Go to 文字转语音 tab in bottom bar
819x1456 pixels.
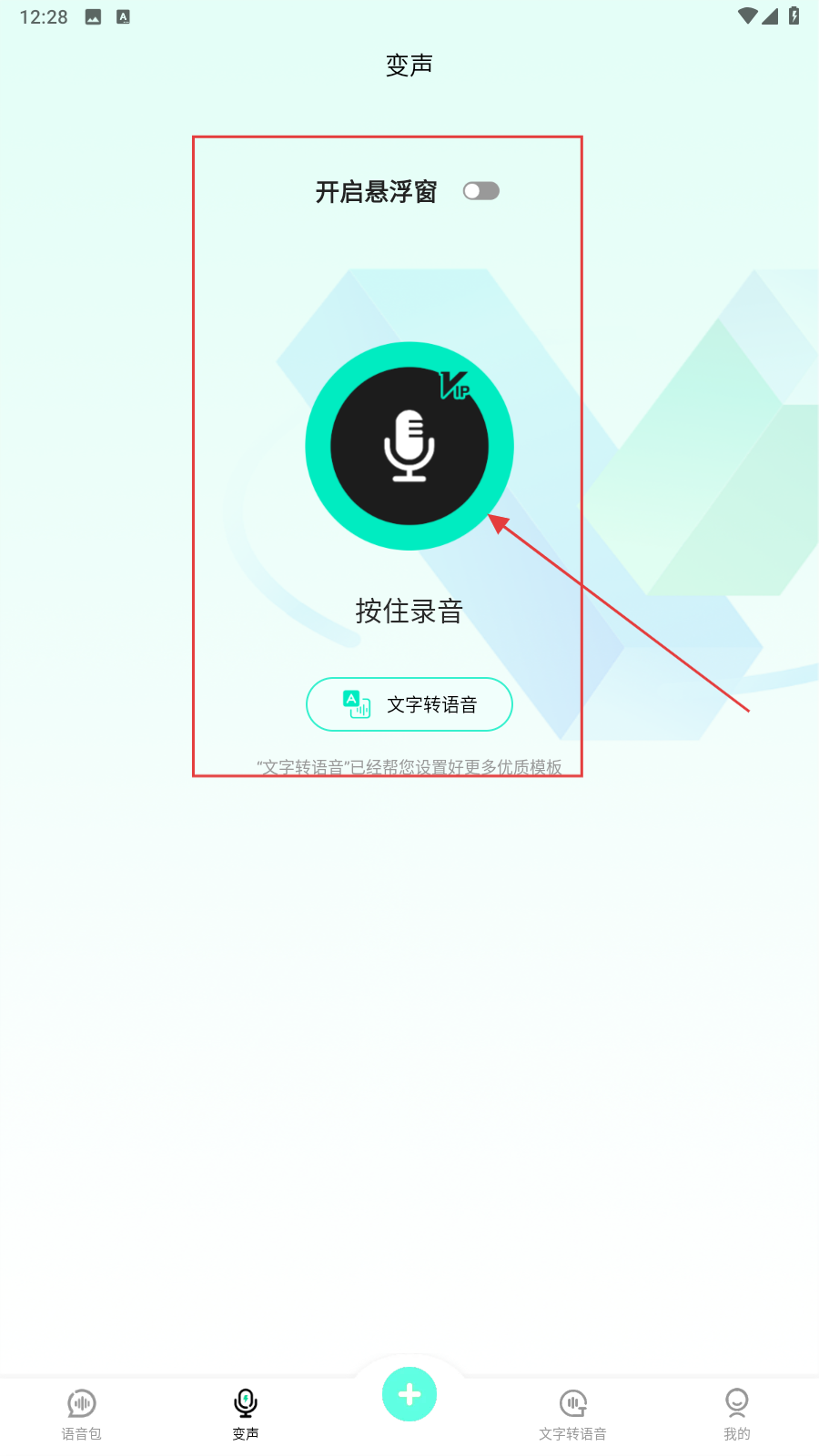pos(572,1414)
